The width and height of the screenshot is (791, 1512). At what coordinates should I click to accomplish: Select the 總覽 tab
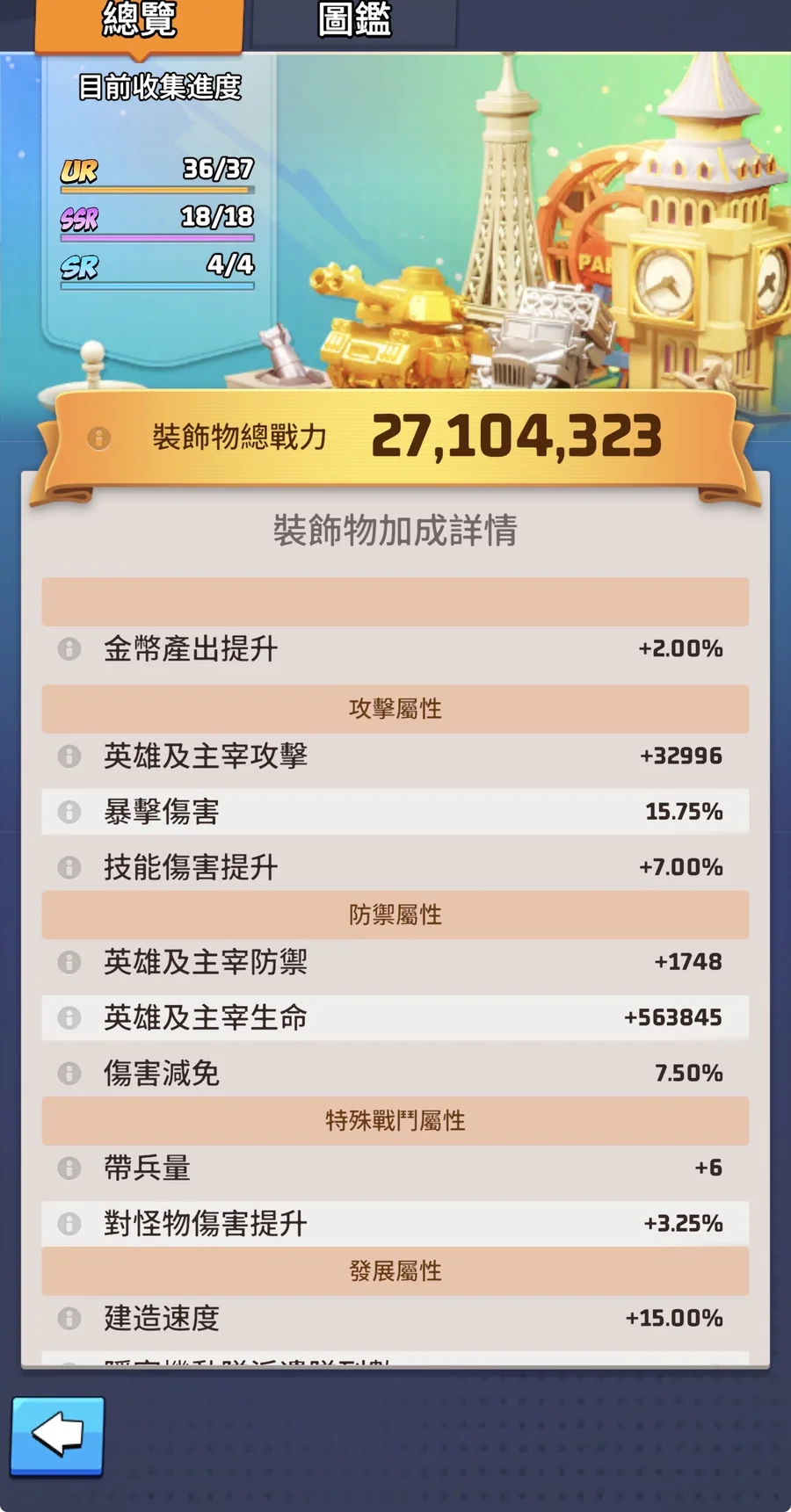[139, 24]
